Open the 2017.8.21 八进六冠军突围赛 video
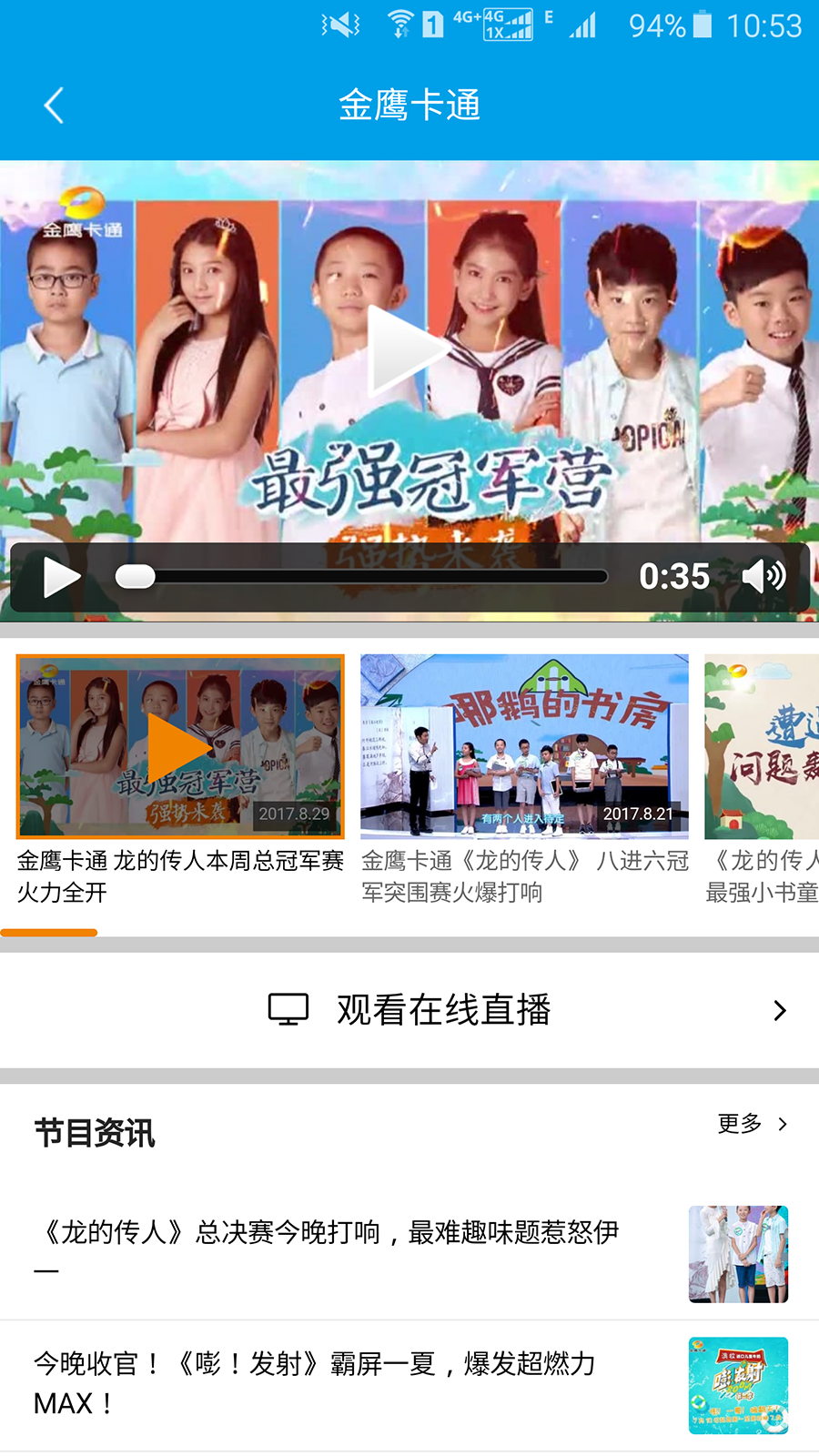Viewport: 819px width, 1456px height. pos(524,746)
